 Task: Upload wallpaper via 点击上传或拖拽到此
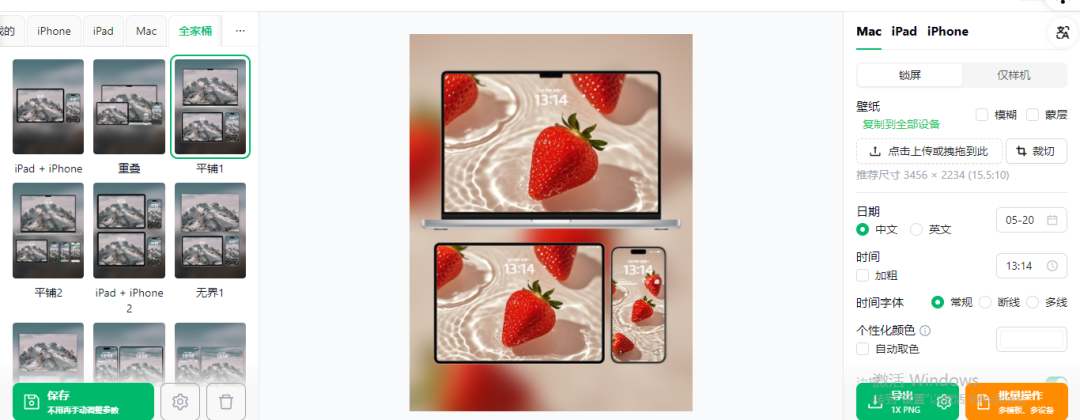[x=929, y=151]
